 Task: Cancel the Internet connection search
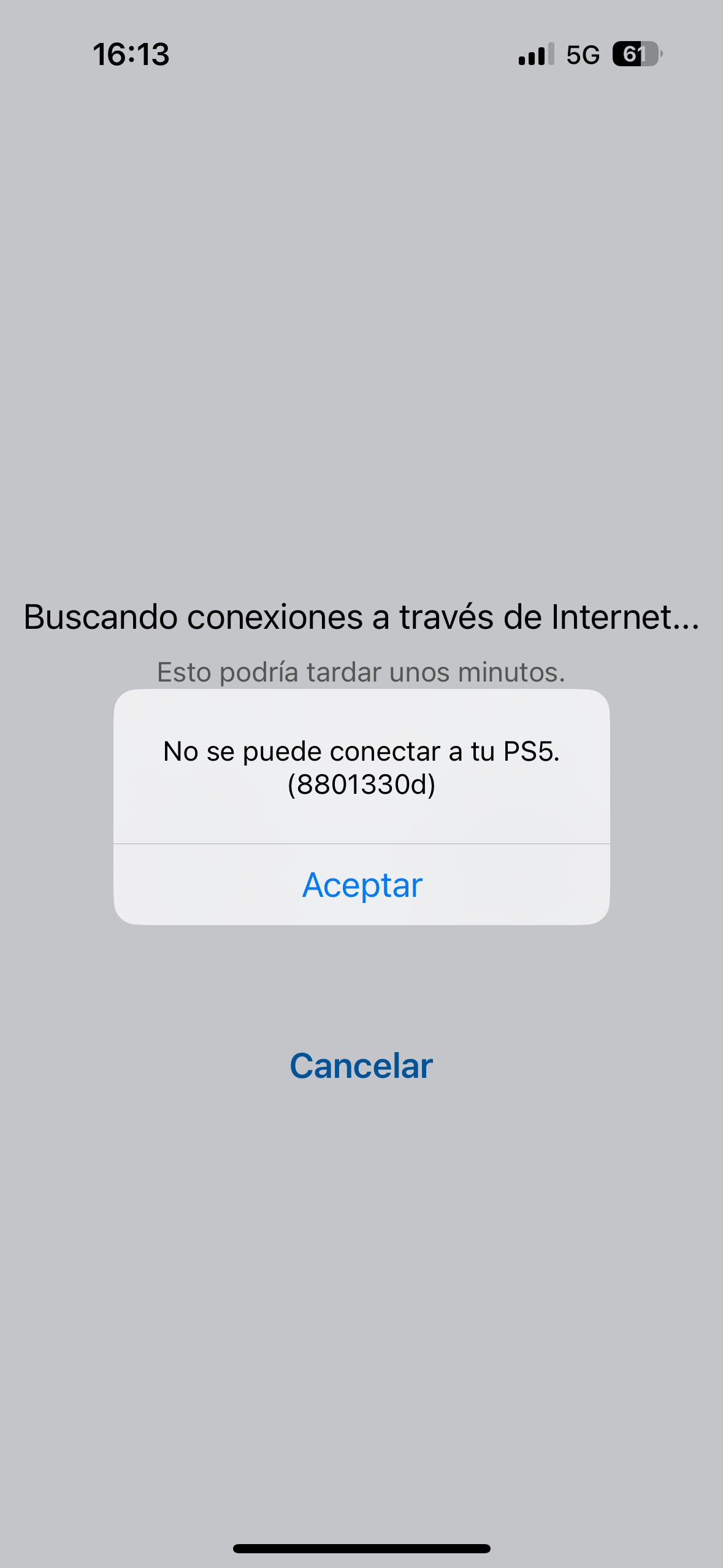tap(361, 1066)
